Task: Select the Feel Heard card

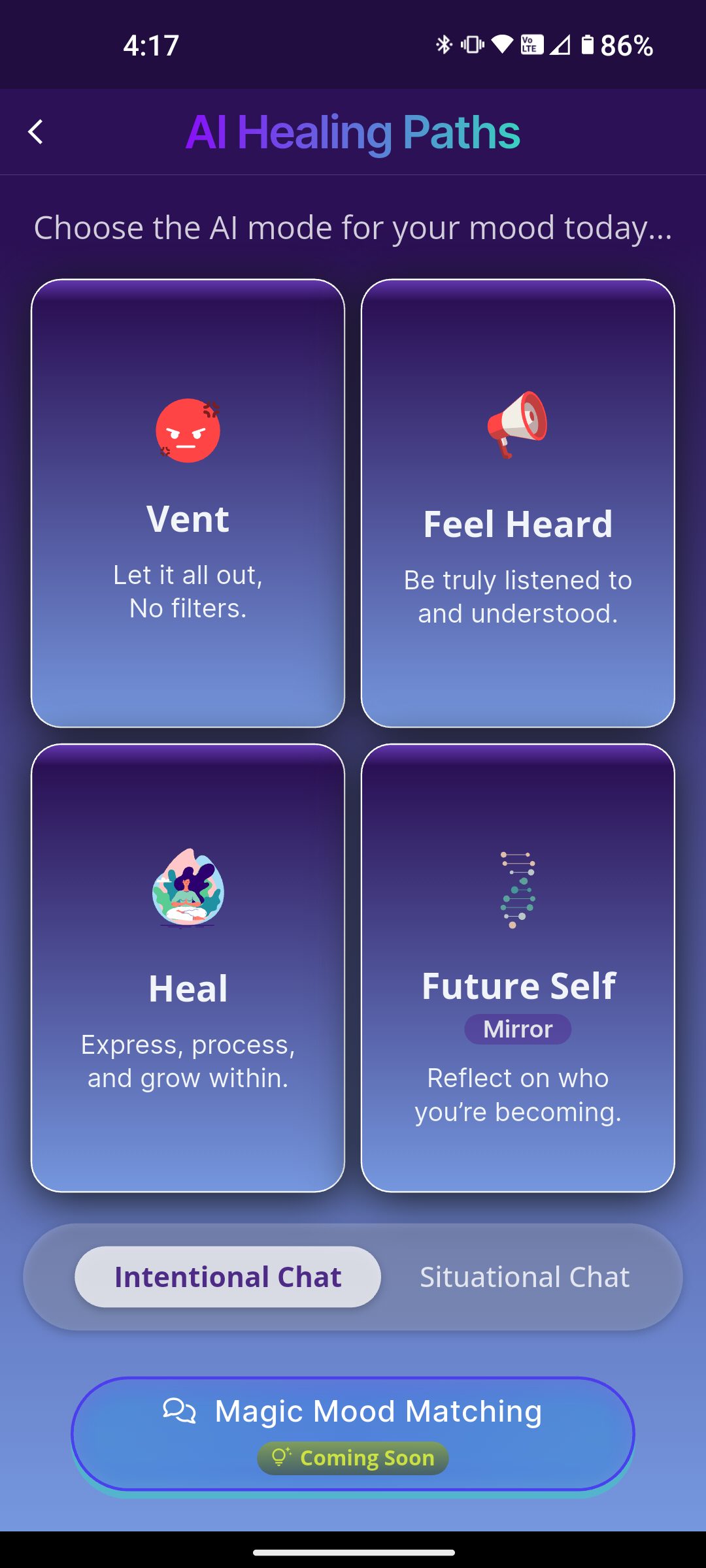Action: pyautogui.click(x=518, y=503)
